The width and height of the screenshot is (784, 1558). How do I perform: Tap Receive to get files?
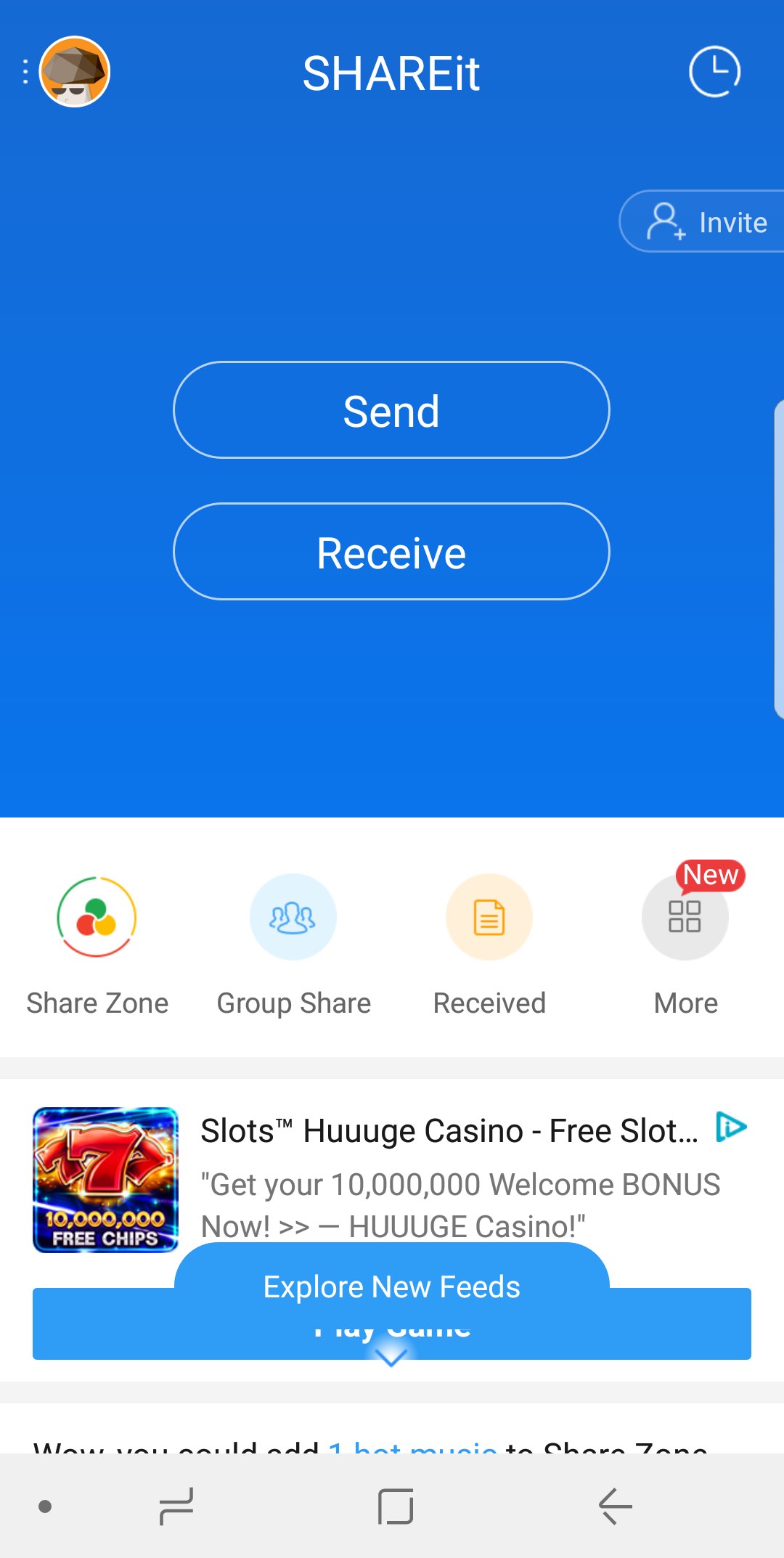tap(391, 552)
